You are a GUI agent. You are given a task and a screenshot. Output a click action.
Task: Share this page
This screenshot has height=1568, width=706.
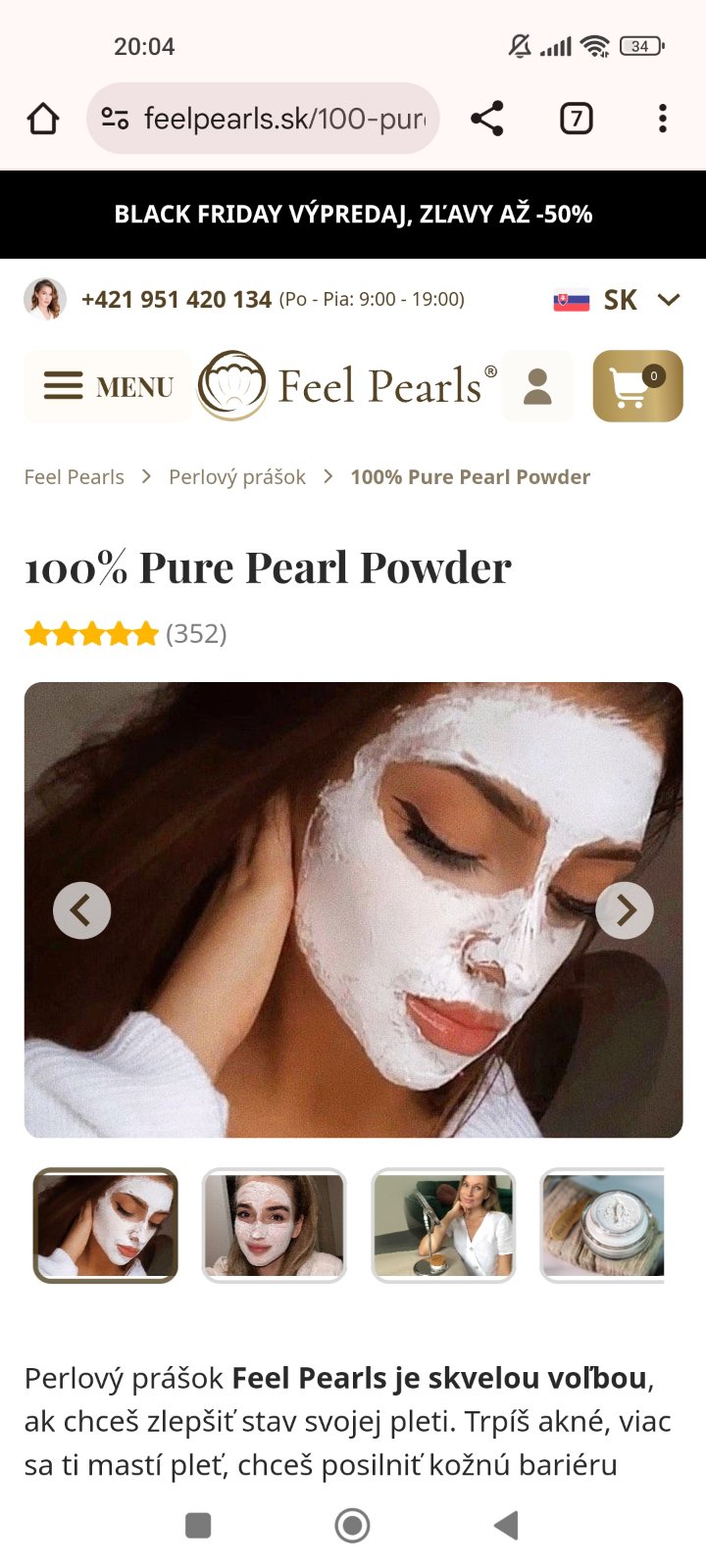point(486,119)
